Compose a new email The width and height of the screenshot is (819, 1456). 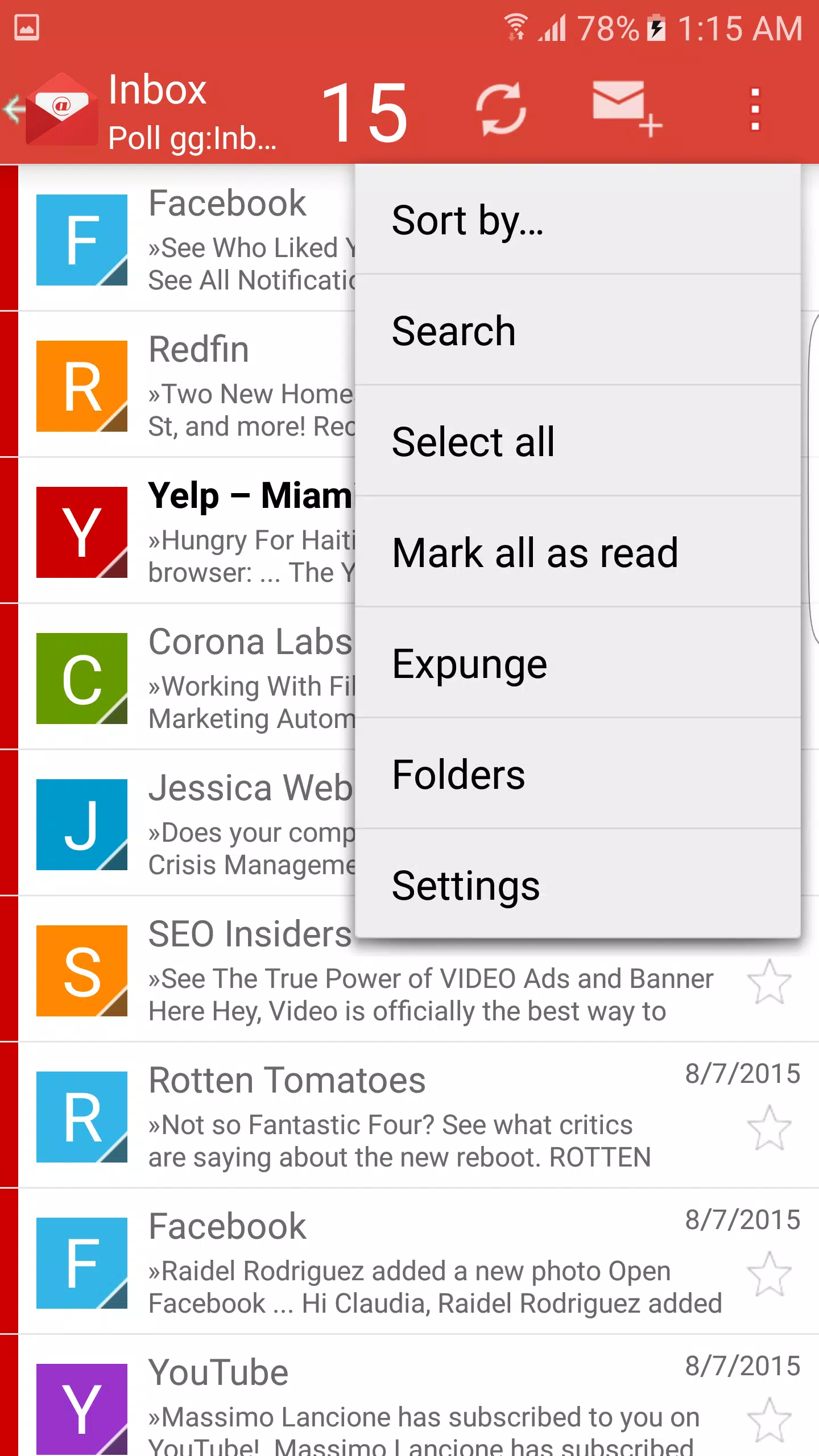pyautogui.click(x=626, y=108)
